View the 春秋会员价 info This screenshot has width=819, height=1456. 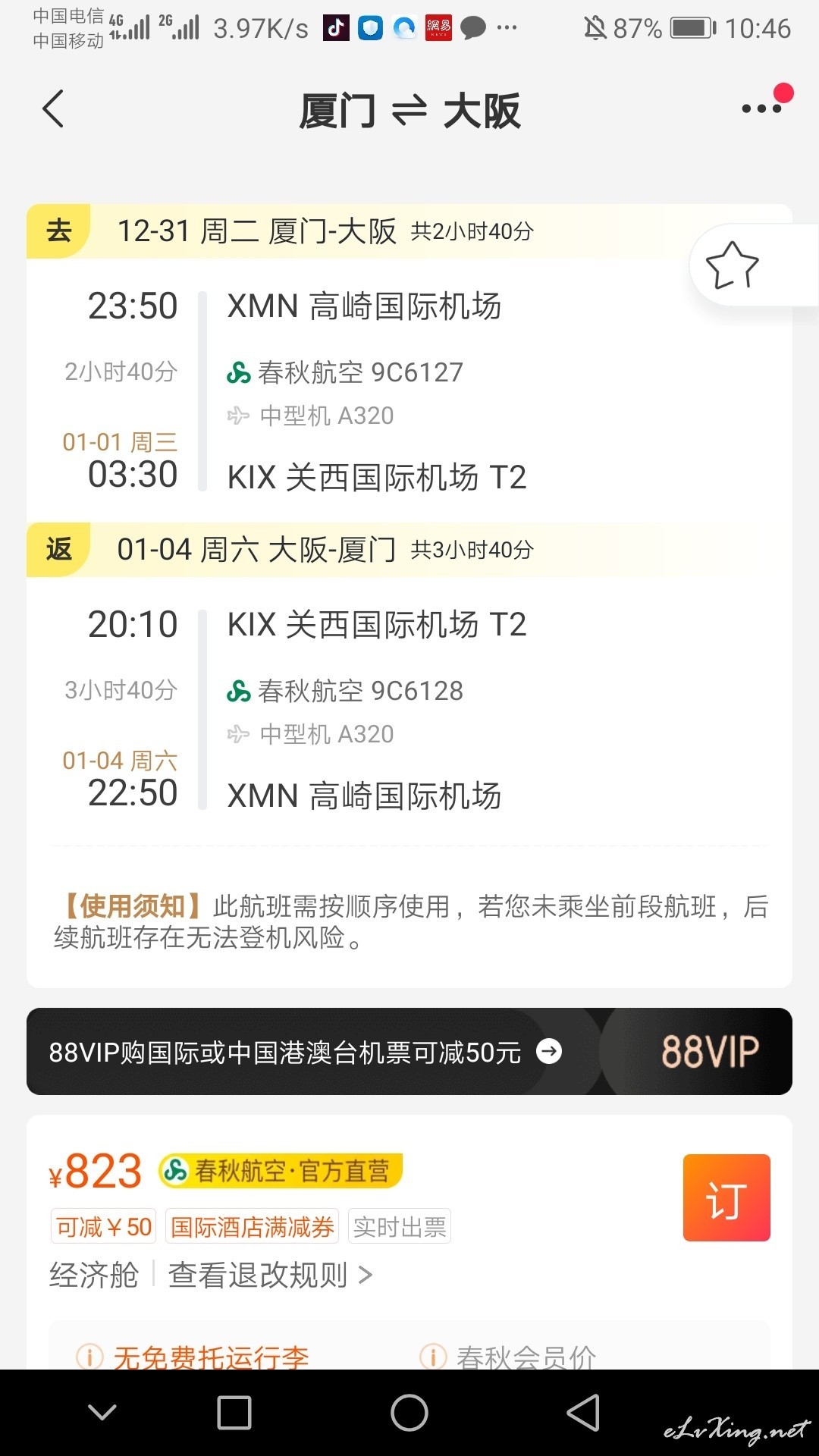tap(508, 1356)
